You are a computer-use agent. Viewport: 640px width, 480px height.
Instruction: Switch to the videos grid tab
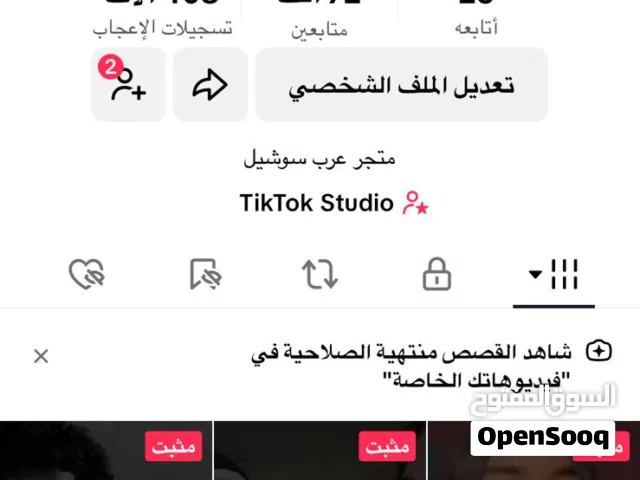click(x=554, y=274)
